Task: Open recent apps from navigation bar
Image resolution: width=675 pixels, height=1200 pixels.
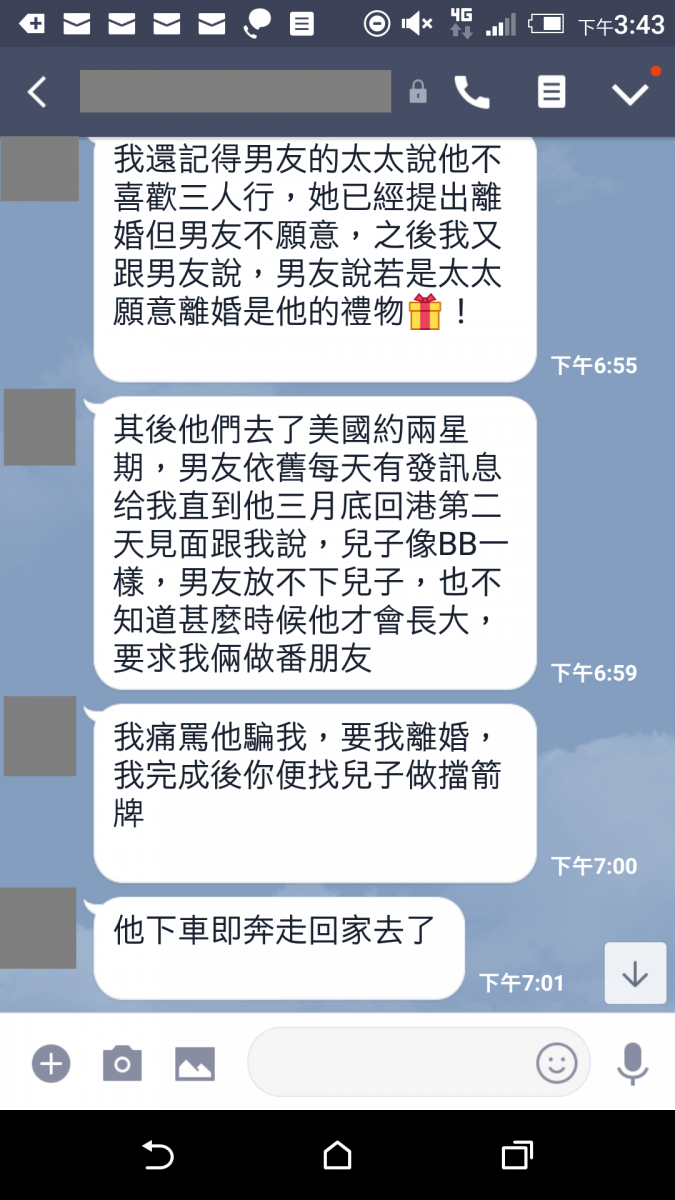Action: click(x=516, y=1156)
